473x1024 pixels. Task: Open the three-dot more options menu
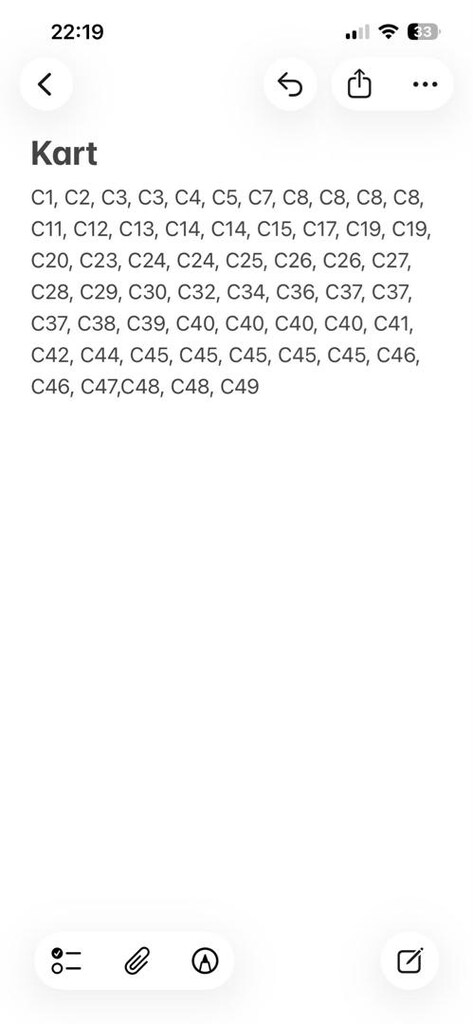pos(425,84)
